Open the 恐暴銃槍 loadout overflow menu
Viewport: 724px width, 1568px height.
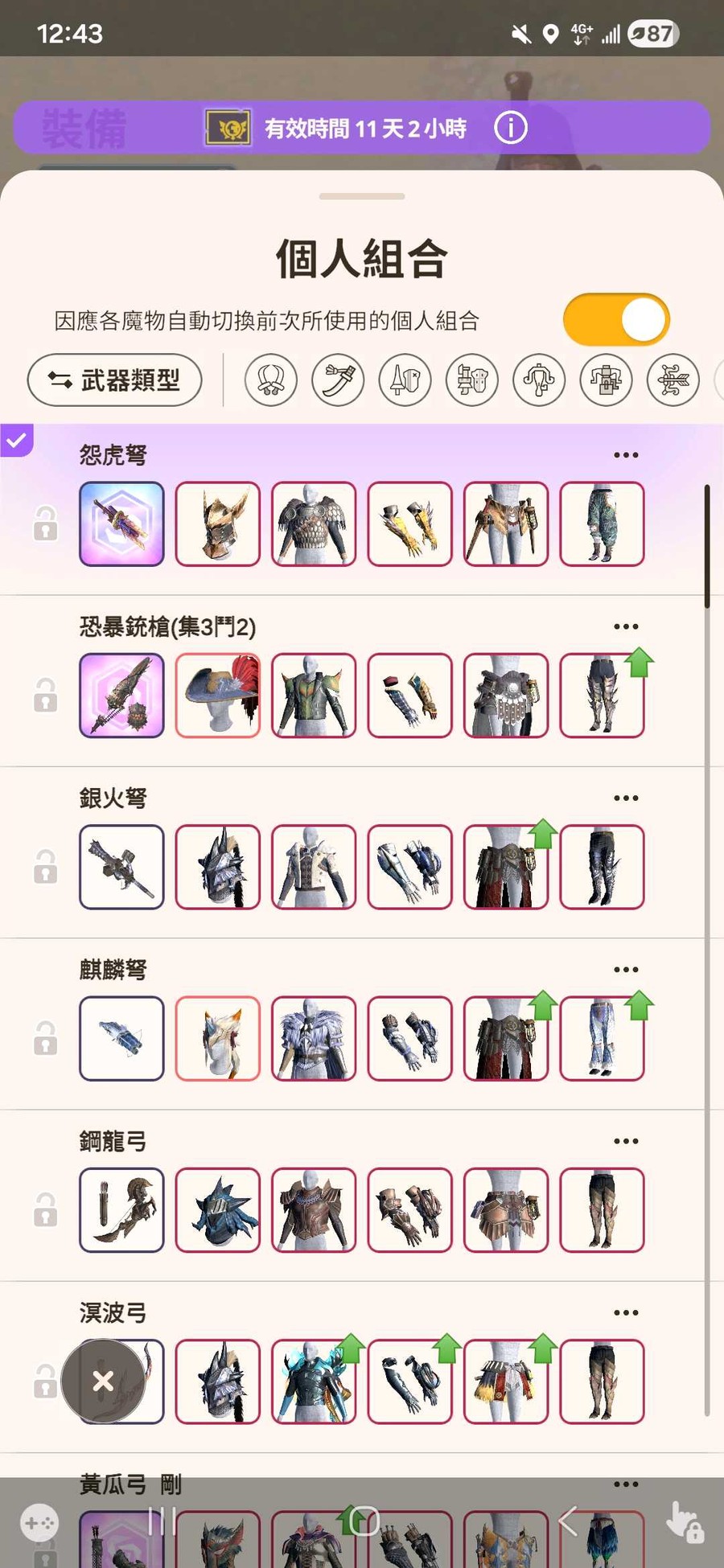[x=625, y=626]
